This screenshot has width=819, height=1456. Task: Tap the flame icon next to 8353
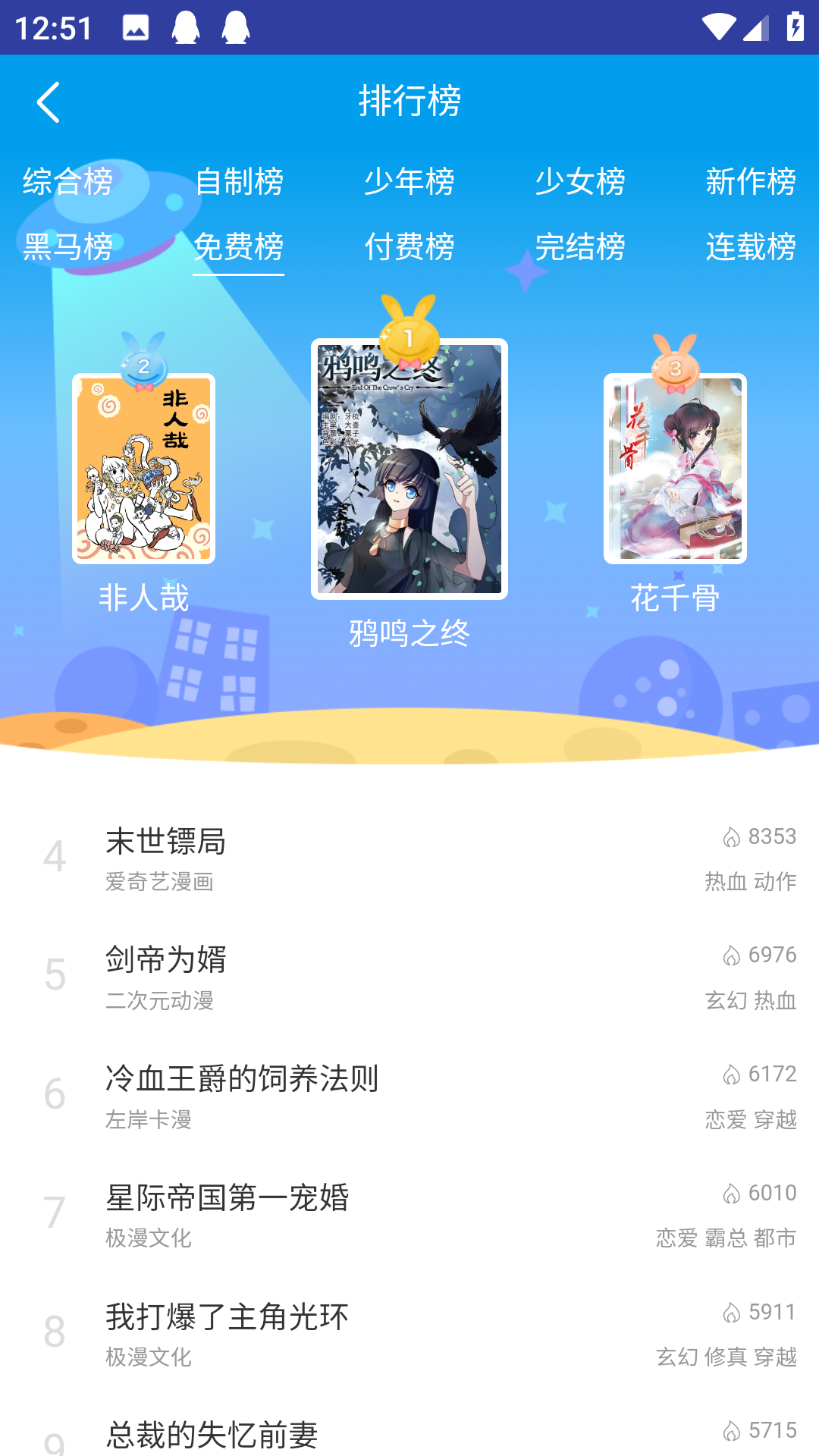coord(730,836)
